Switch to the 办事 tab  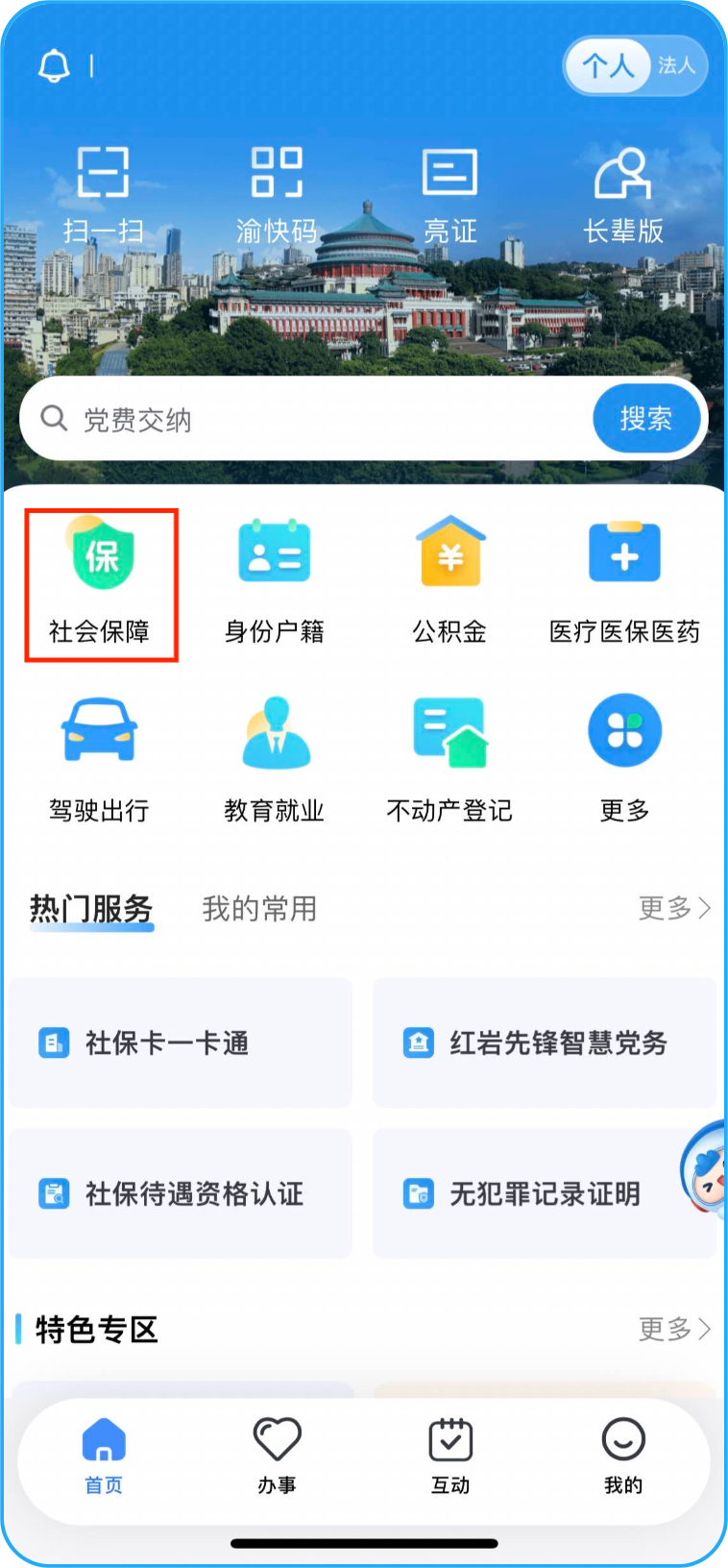click(x=277, y=1457)
